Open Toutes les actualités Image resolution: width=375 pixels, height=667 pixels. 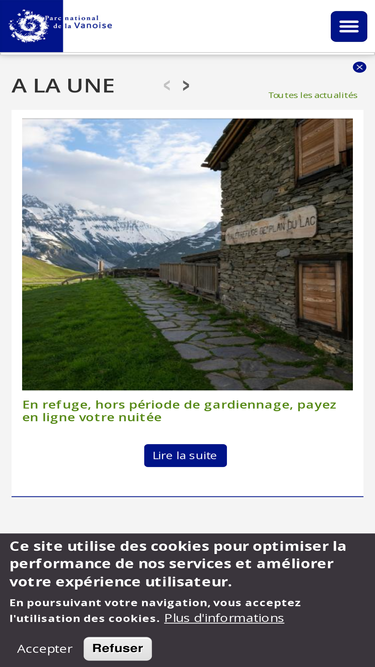click(x=312, y=95)
